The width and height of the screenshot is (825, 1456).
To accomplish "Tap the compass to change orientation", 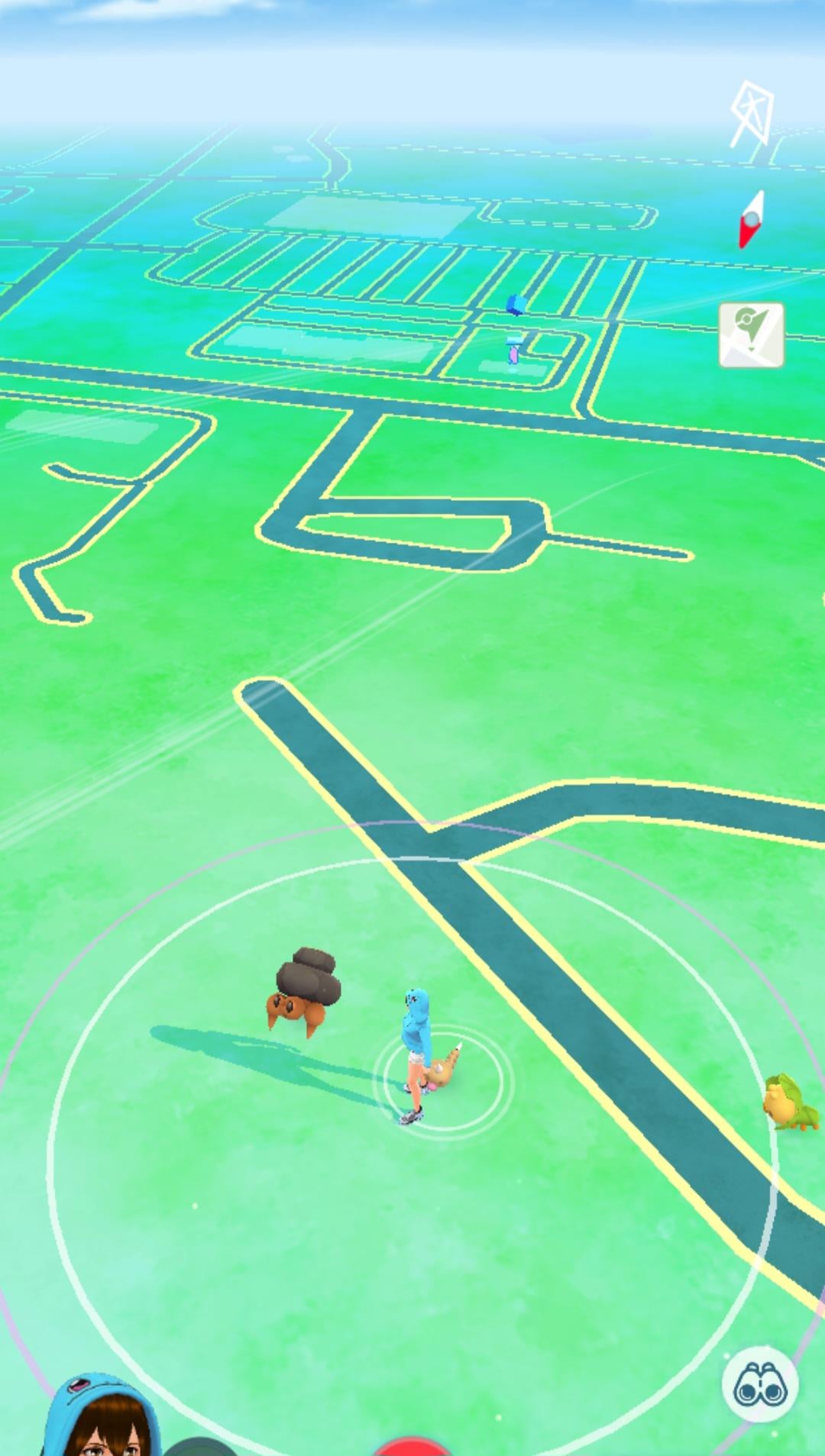I will [752, 219].
